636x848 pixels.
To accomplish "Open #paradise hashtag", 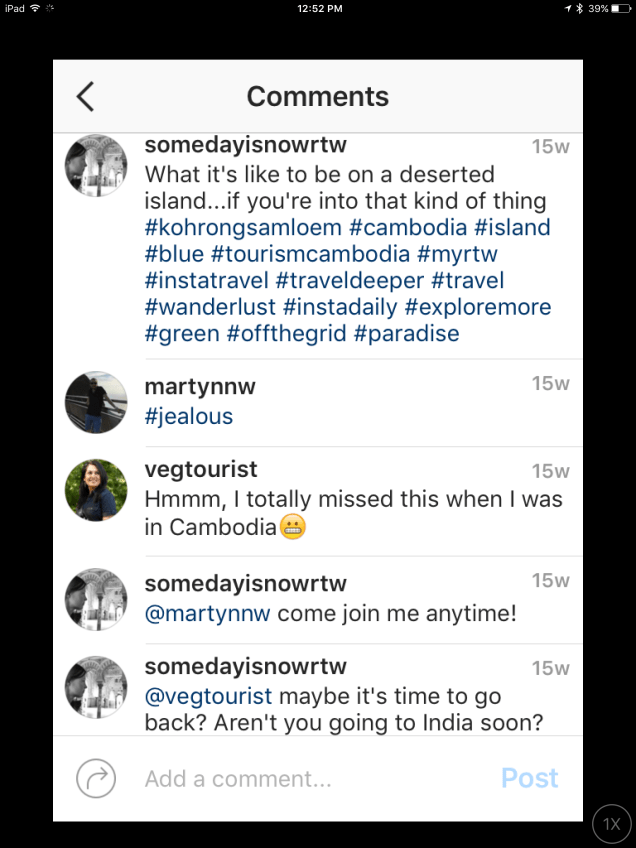I will (x=406, y=333).
